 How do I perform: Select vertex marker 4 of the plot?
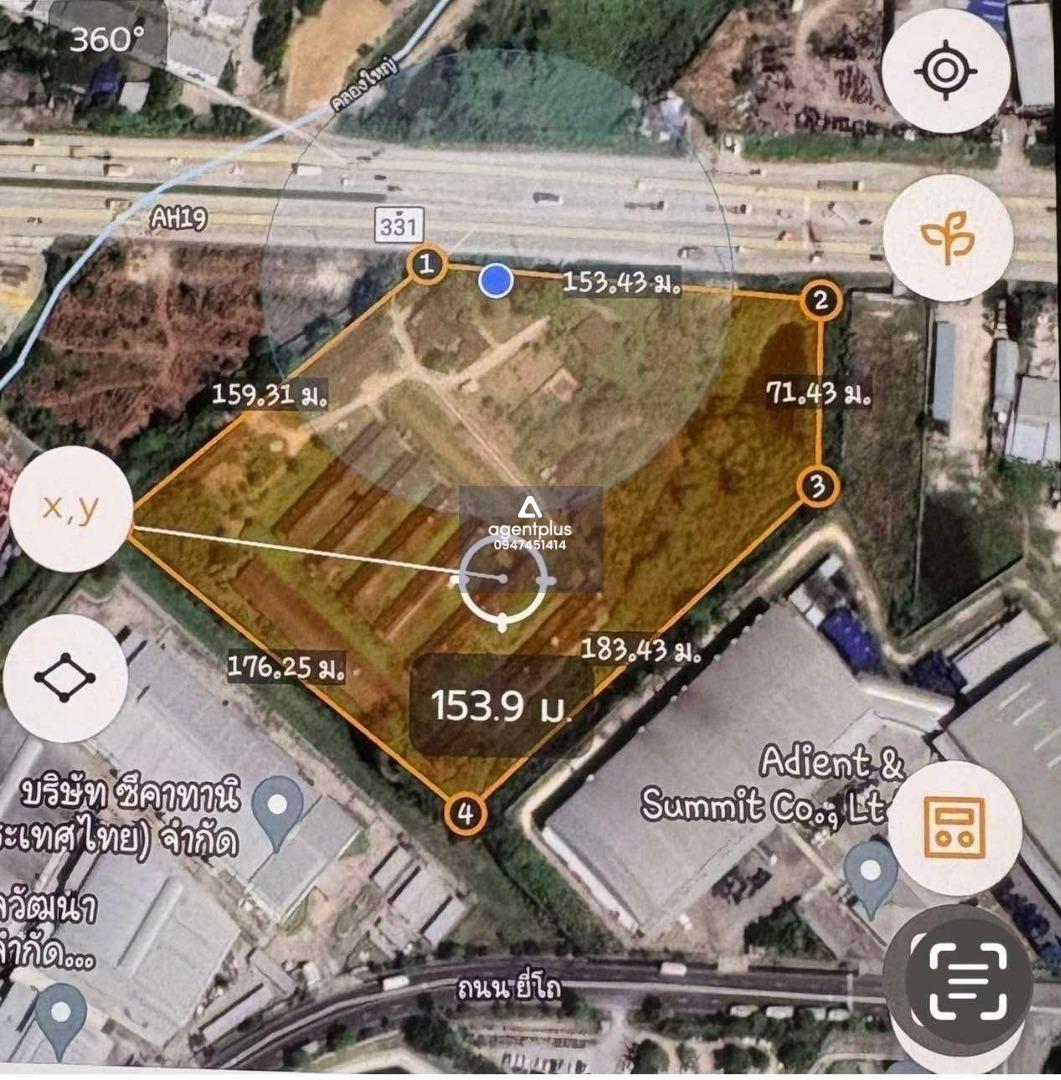[465, 813]
